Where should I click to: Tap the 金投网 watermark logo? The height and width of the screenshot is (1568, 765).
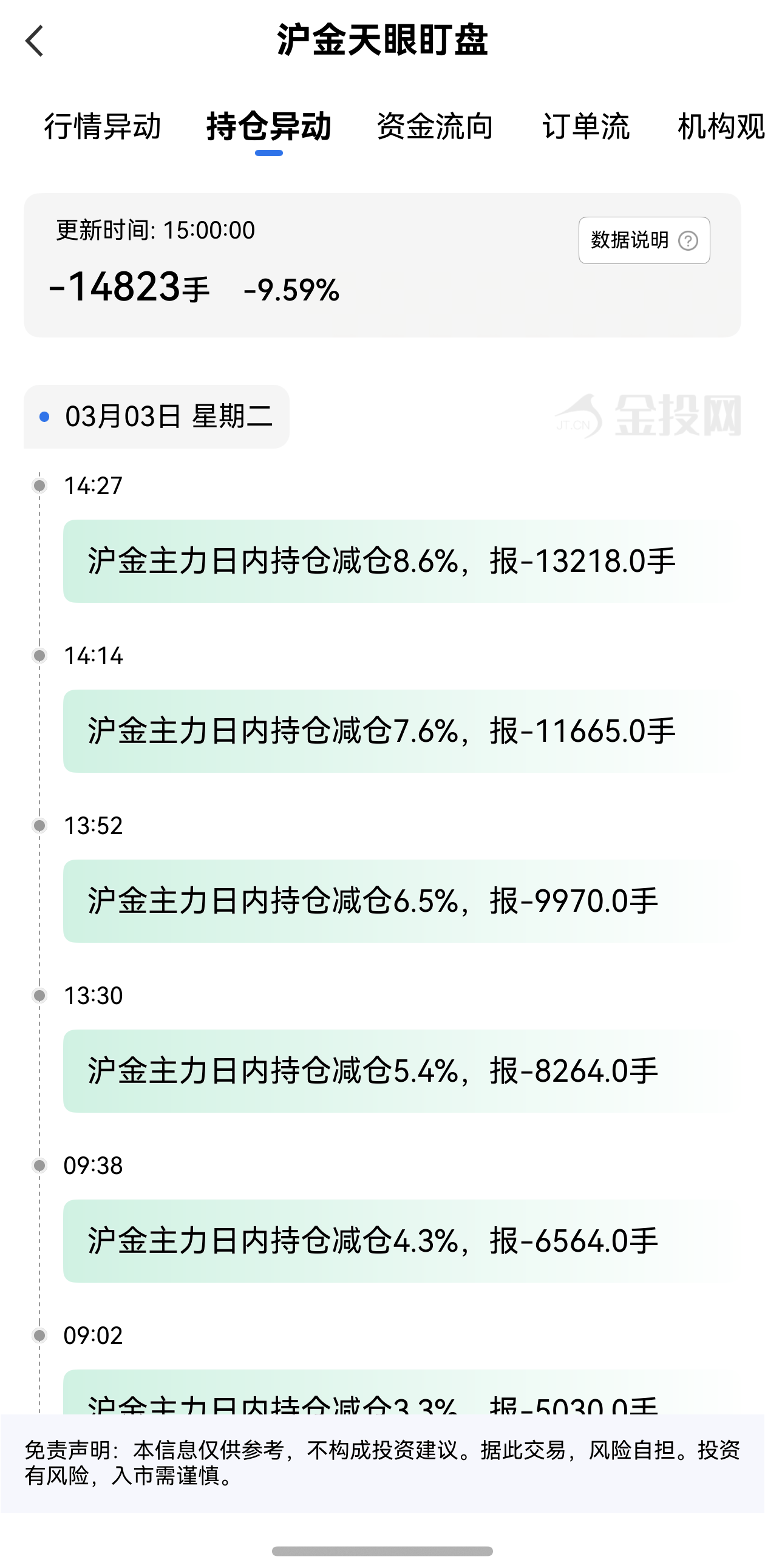647,415
